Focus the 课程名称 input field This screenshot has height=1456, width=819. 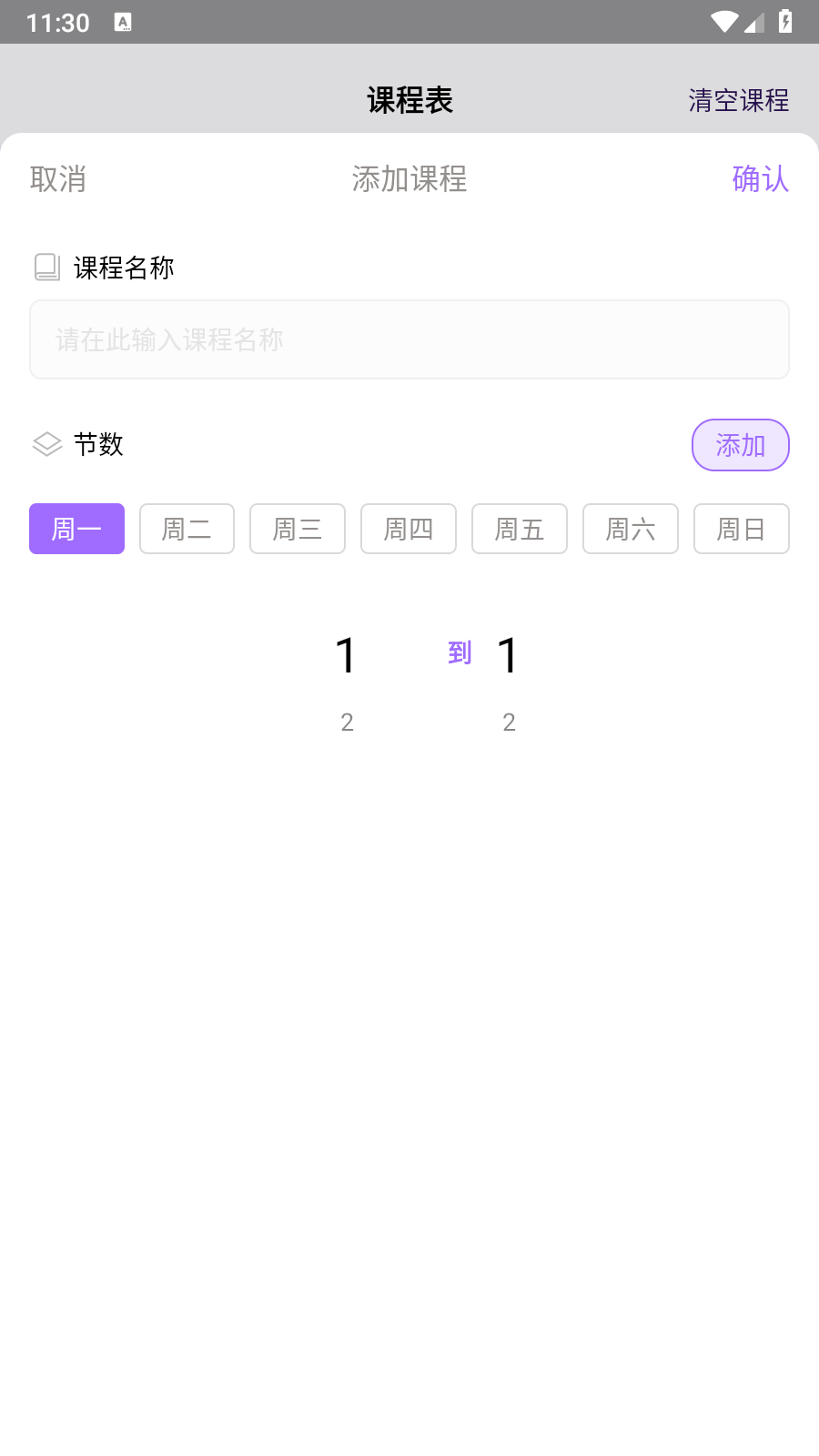(409, 339)
